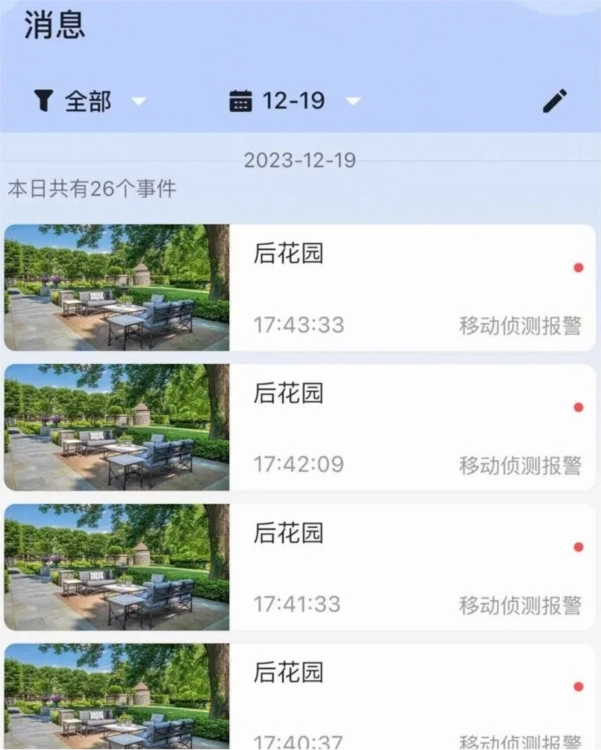Tap the pencil edit icon
Viewport: 601px width, 750px height.
(x=555, y=100)
